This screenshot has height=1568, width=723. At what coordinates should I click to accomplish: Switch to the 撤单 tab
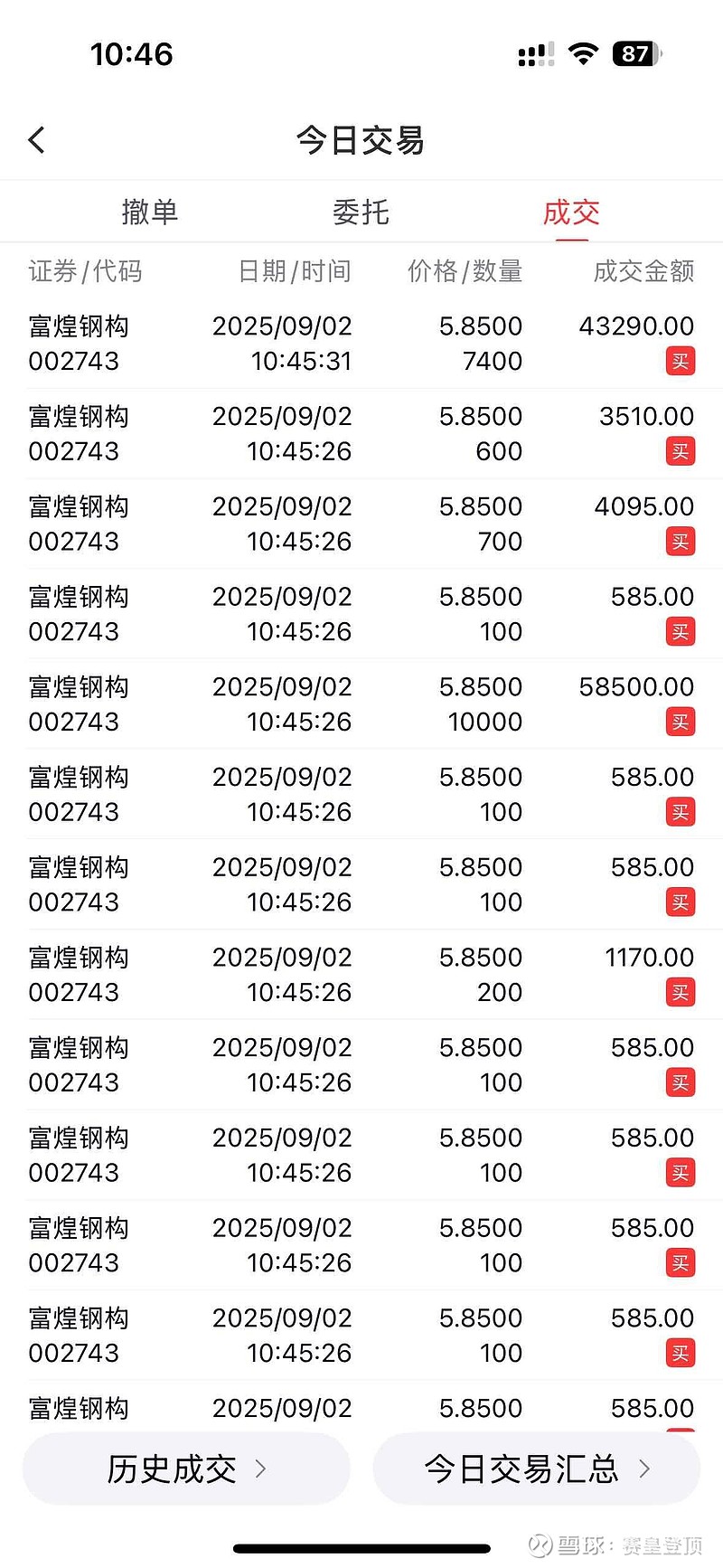click(150, 213)
